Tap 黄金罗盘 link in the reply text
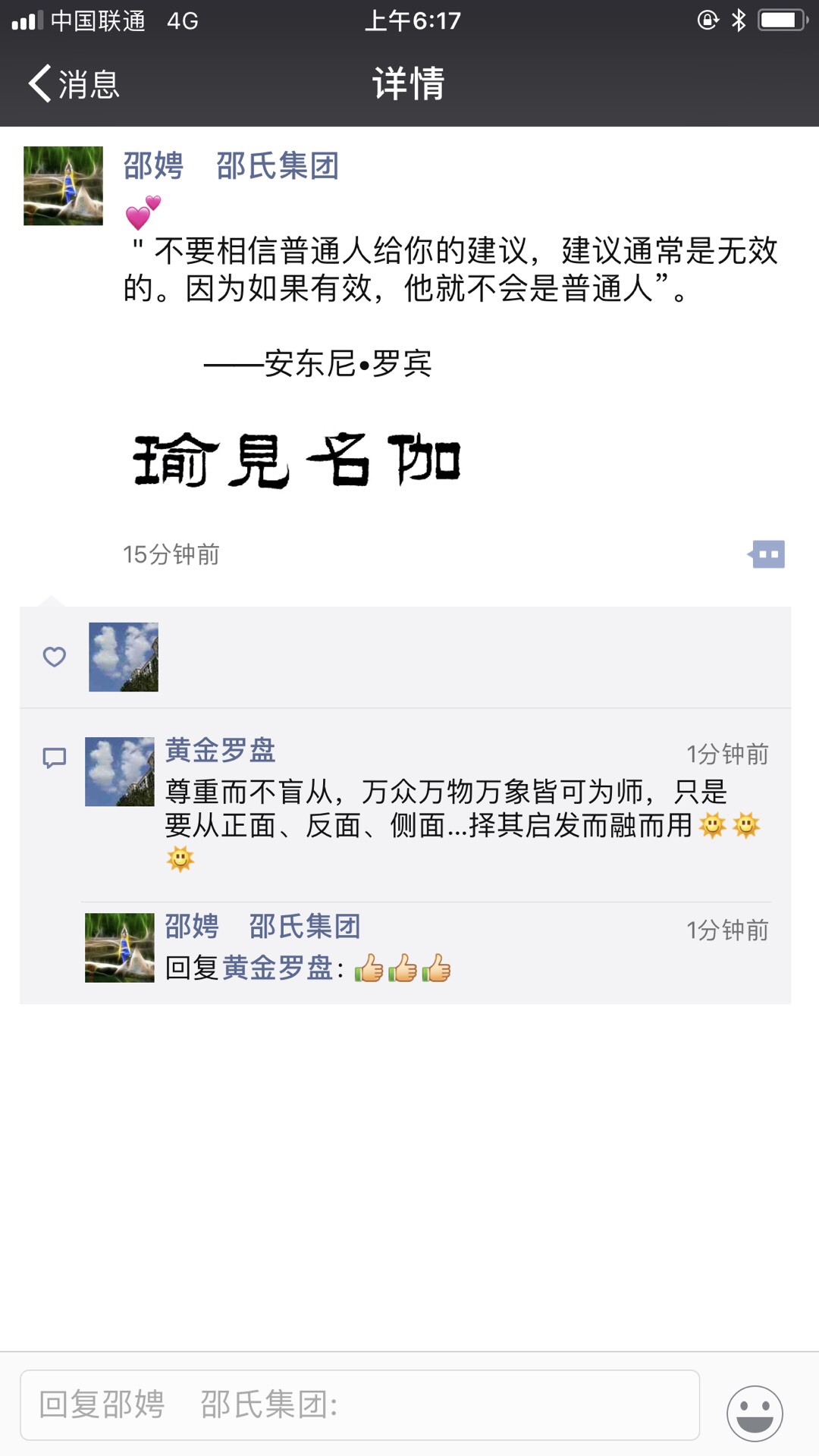The height and width of the screenshot is (1456, 819). click(278, 968)
